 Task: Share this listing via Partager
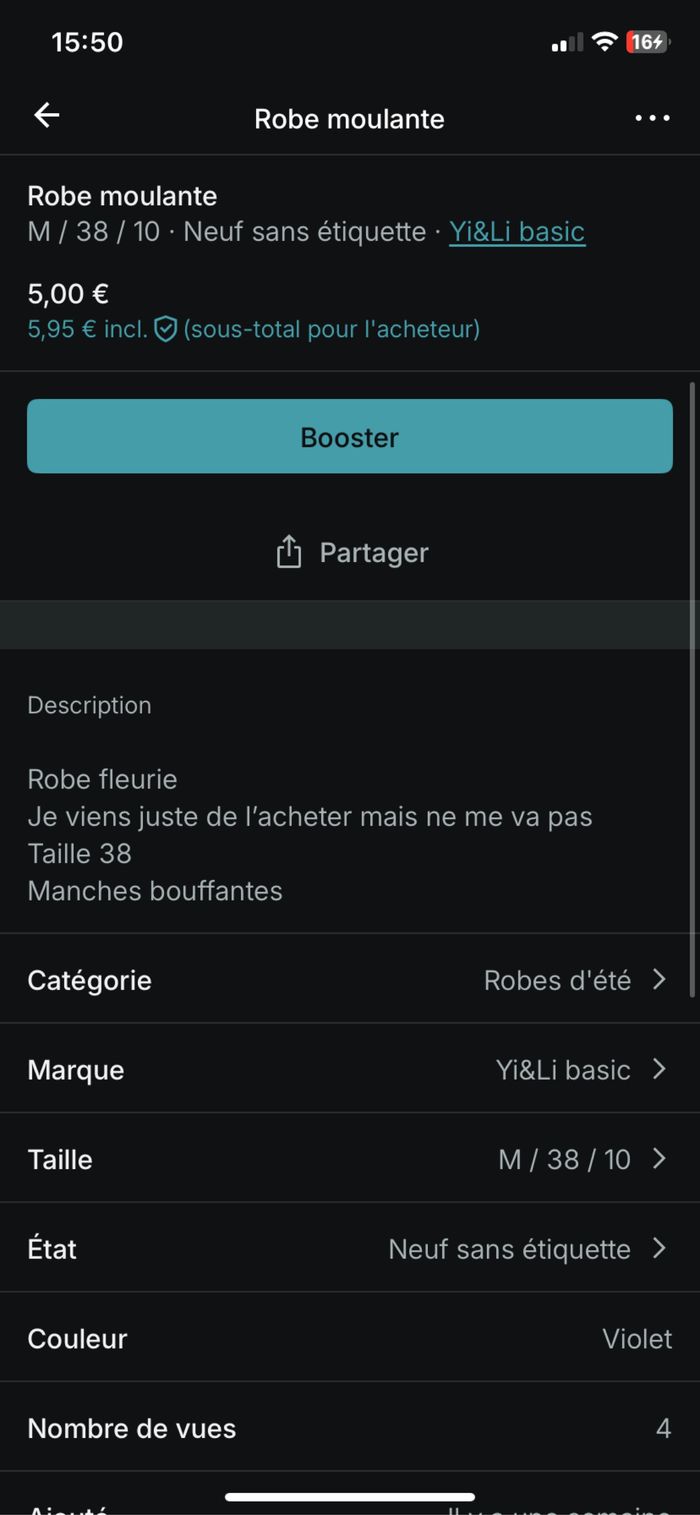tap(352, 553)
